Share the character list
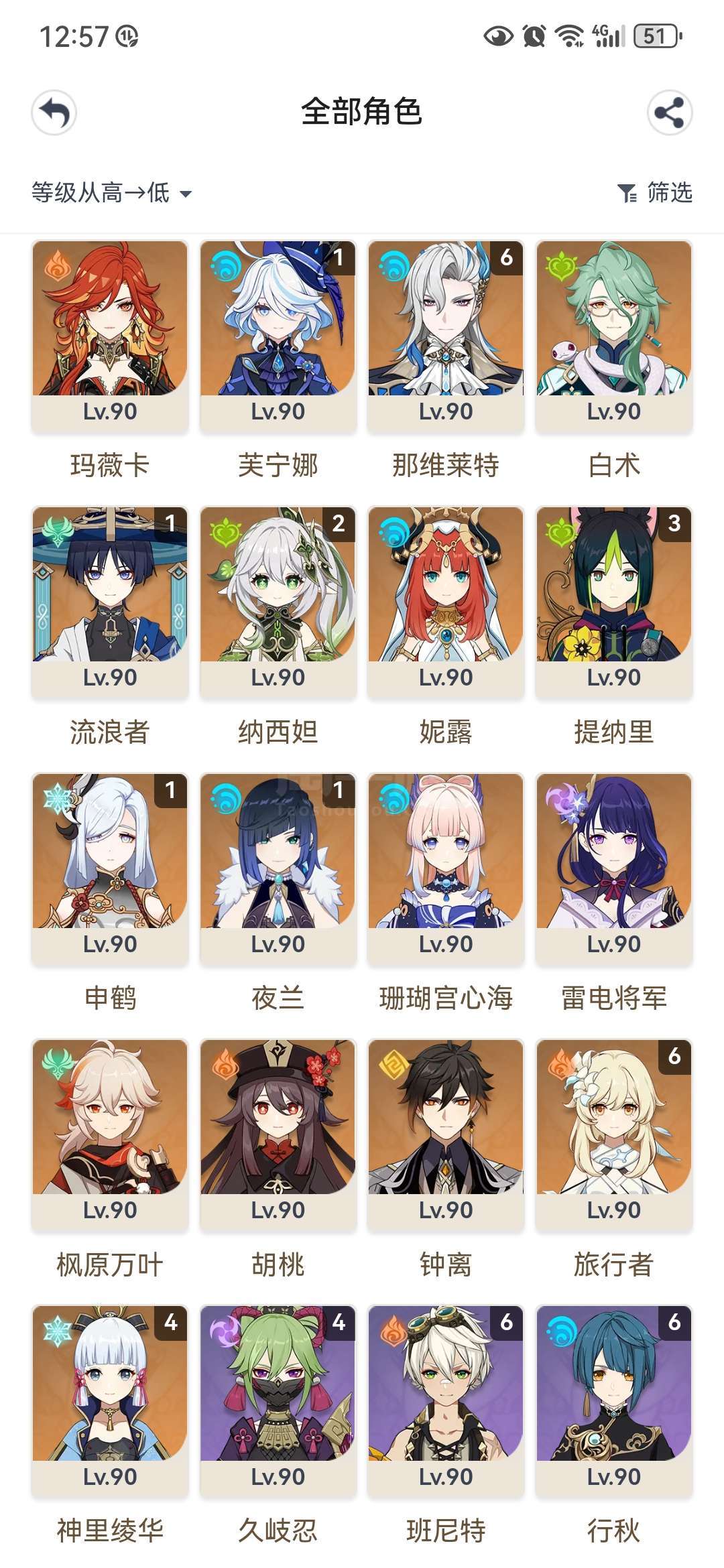 coord(669,113)
